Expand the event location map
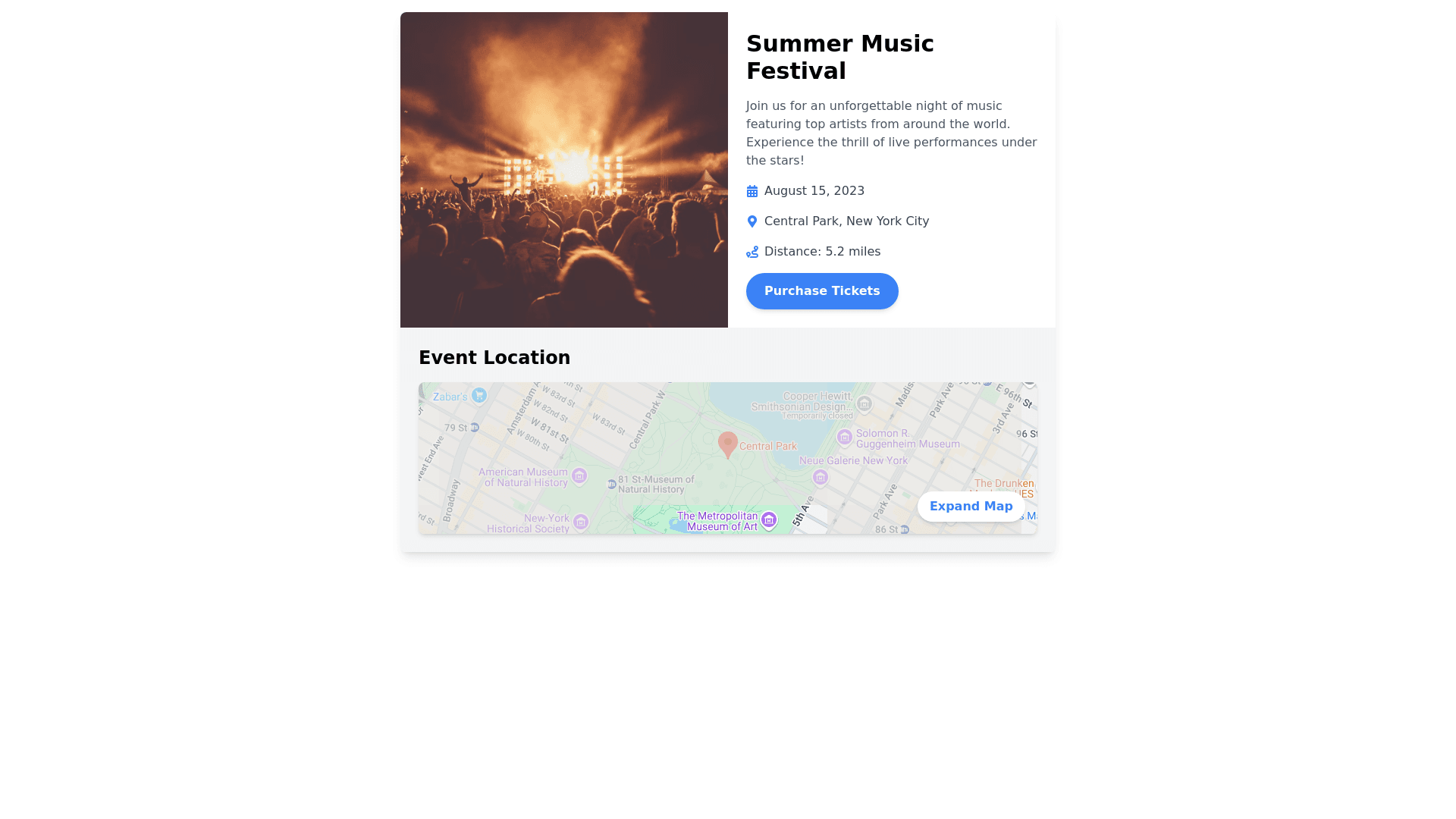Screen dimensions: 1456x819 pyautogui.click(x=971, y=507)
